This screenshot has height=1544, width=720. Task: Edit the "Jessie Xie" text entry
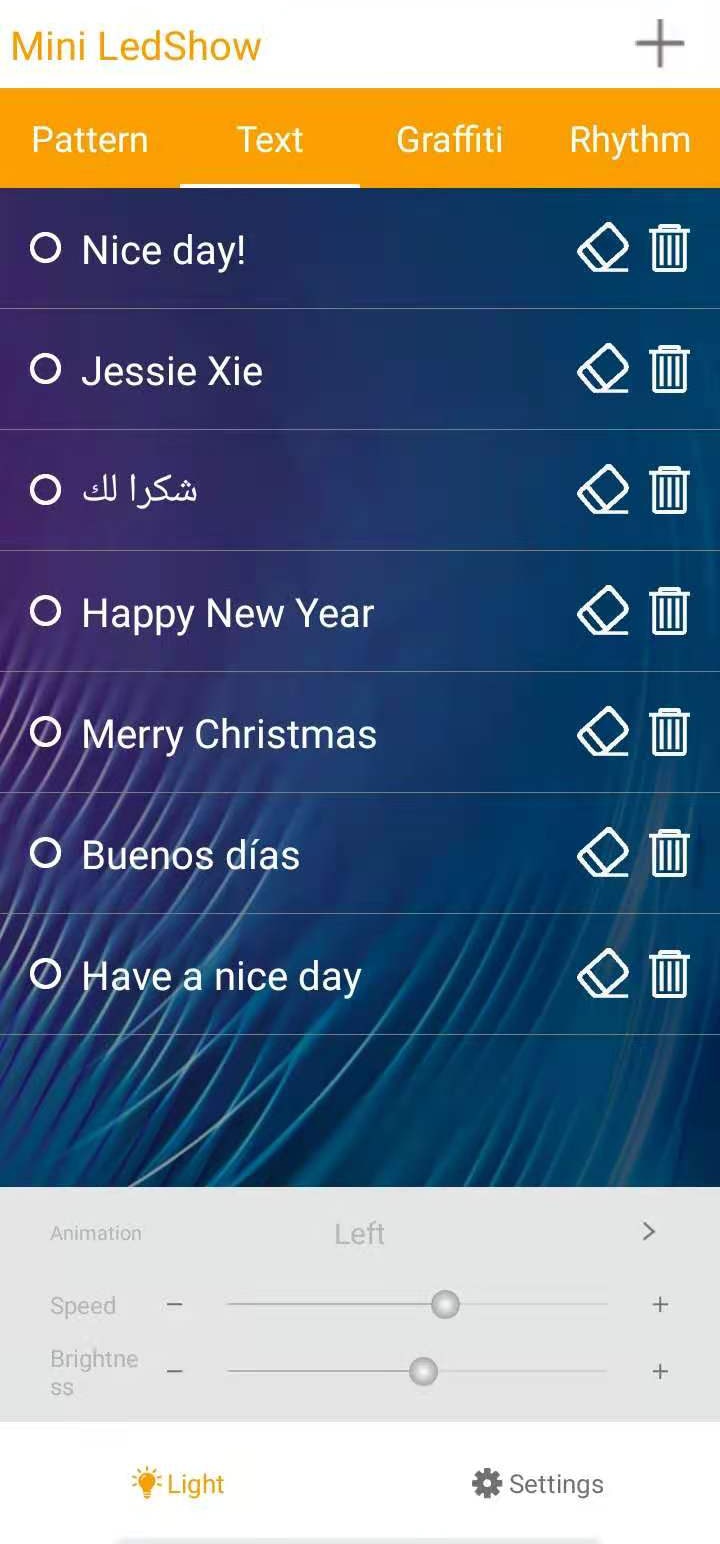pos(603,369)
